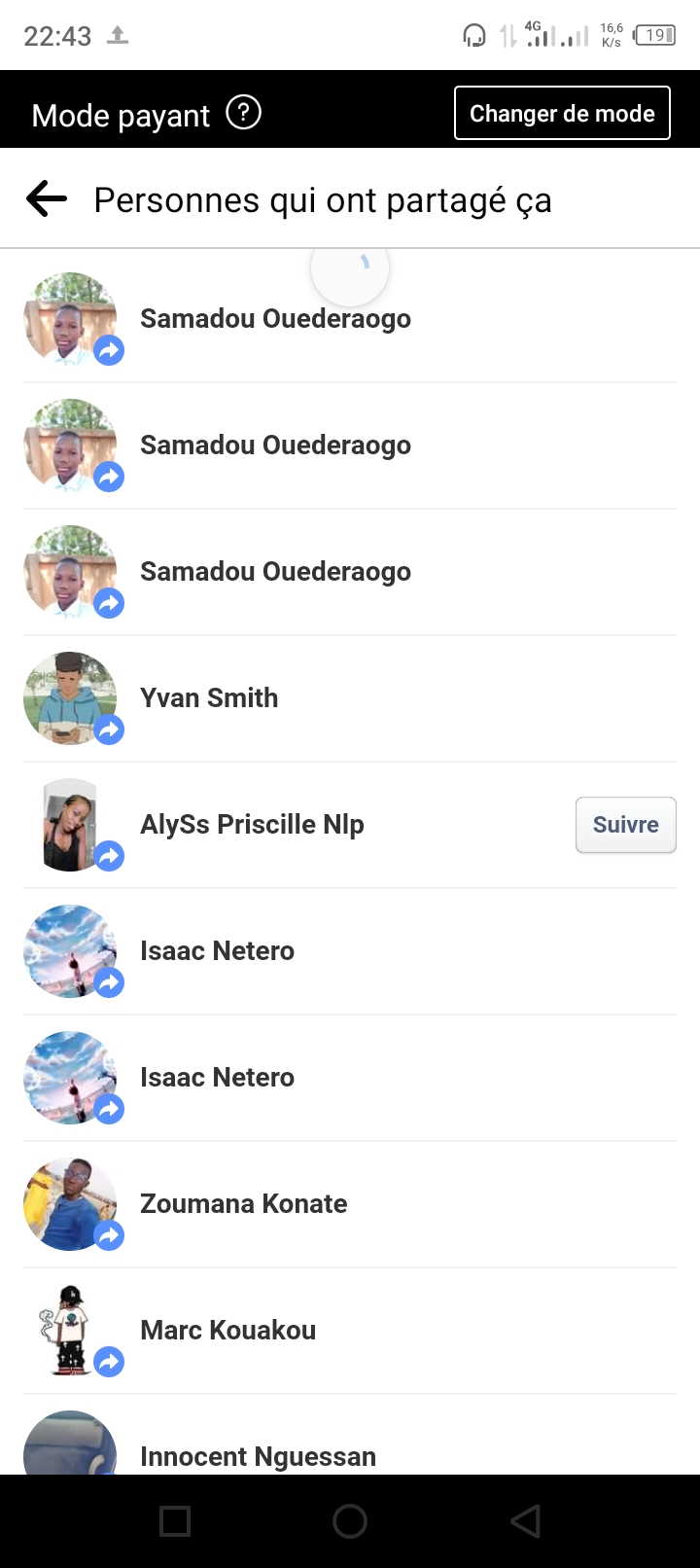Open AlySs Priscille Nlp's row

coord(252,825)
